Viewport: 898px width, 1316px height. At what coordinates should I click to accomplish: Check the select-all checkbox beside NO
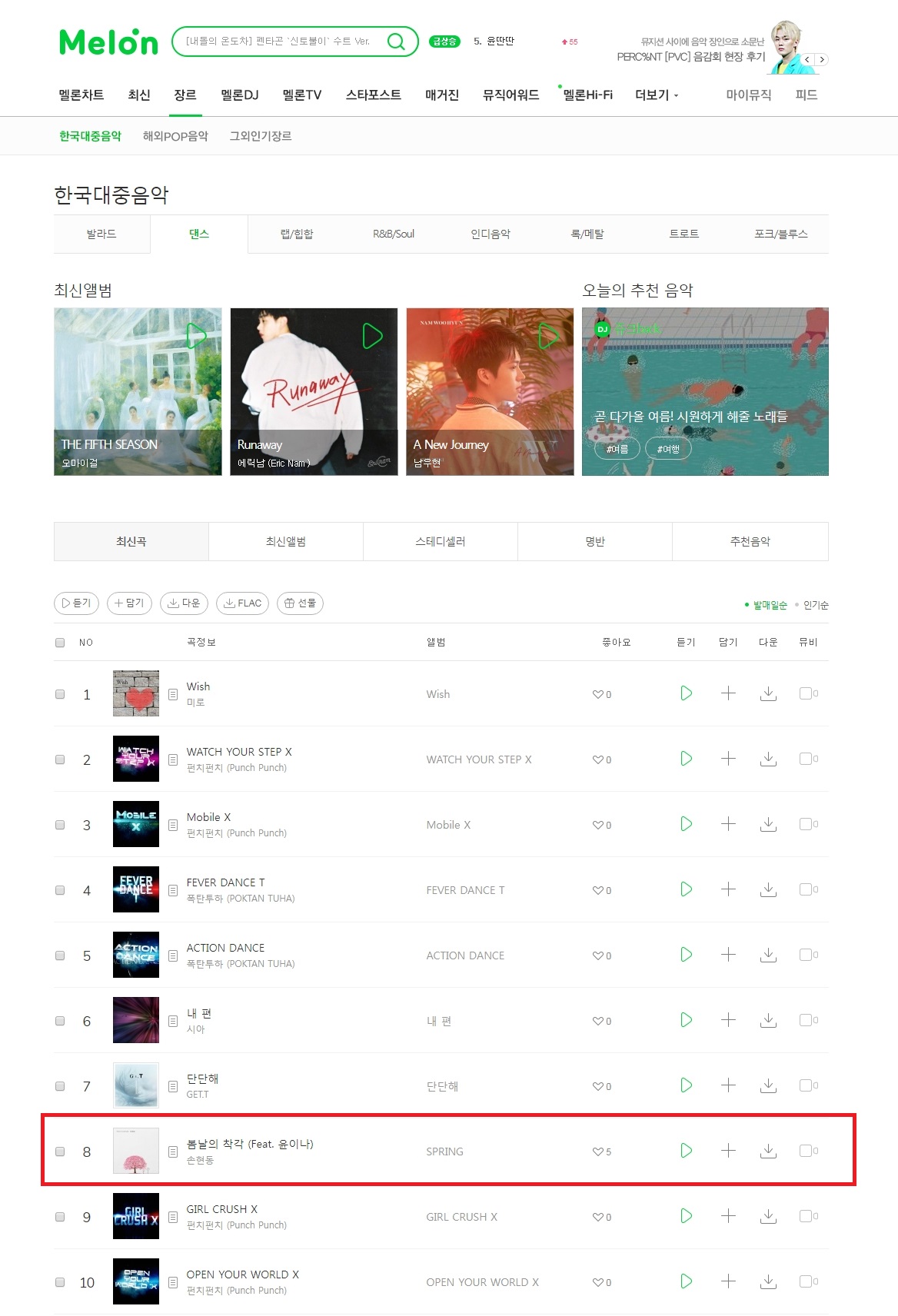[60, 643]
